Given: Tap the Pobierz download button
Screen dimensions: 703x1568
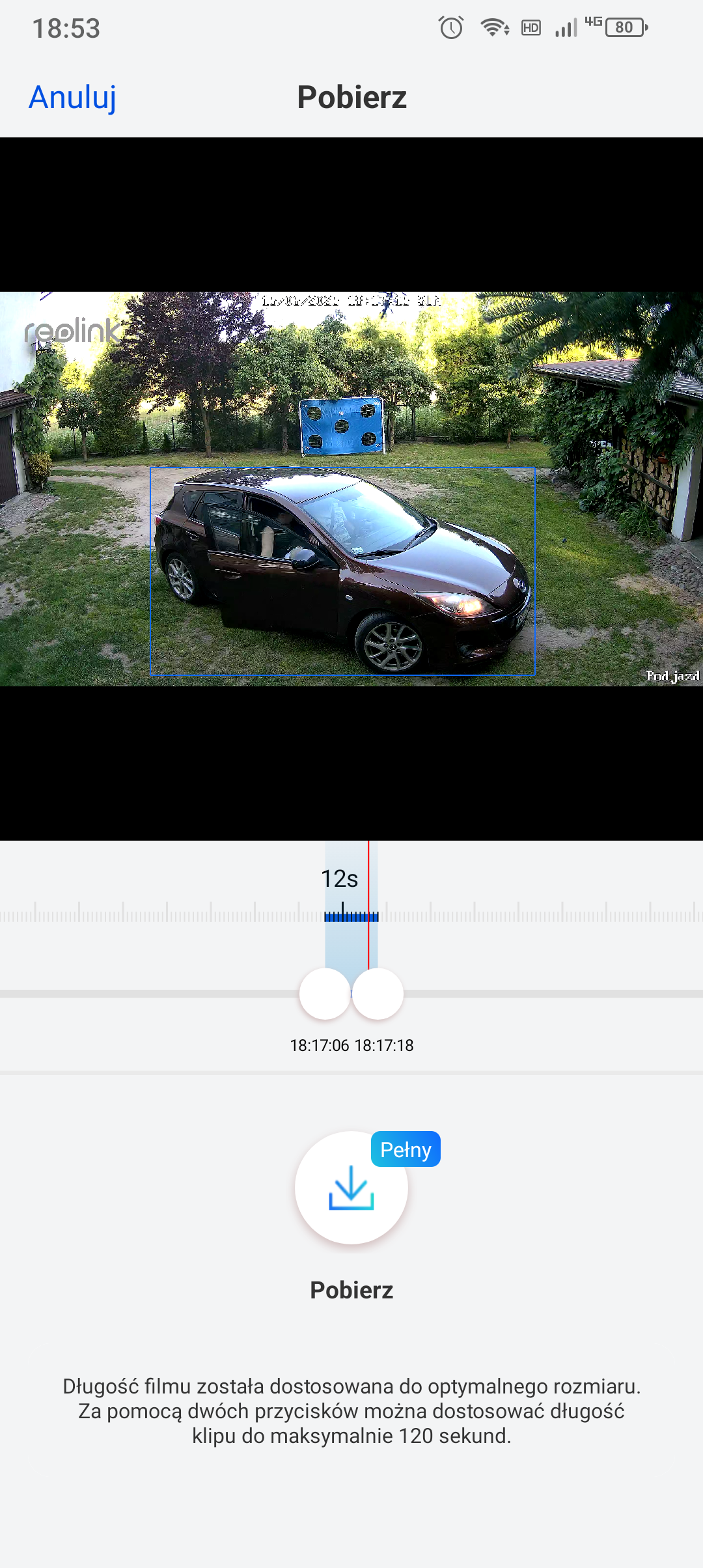Looking at the screenshot, I should point(351,1188).
